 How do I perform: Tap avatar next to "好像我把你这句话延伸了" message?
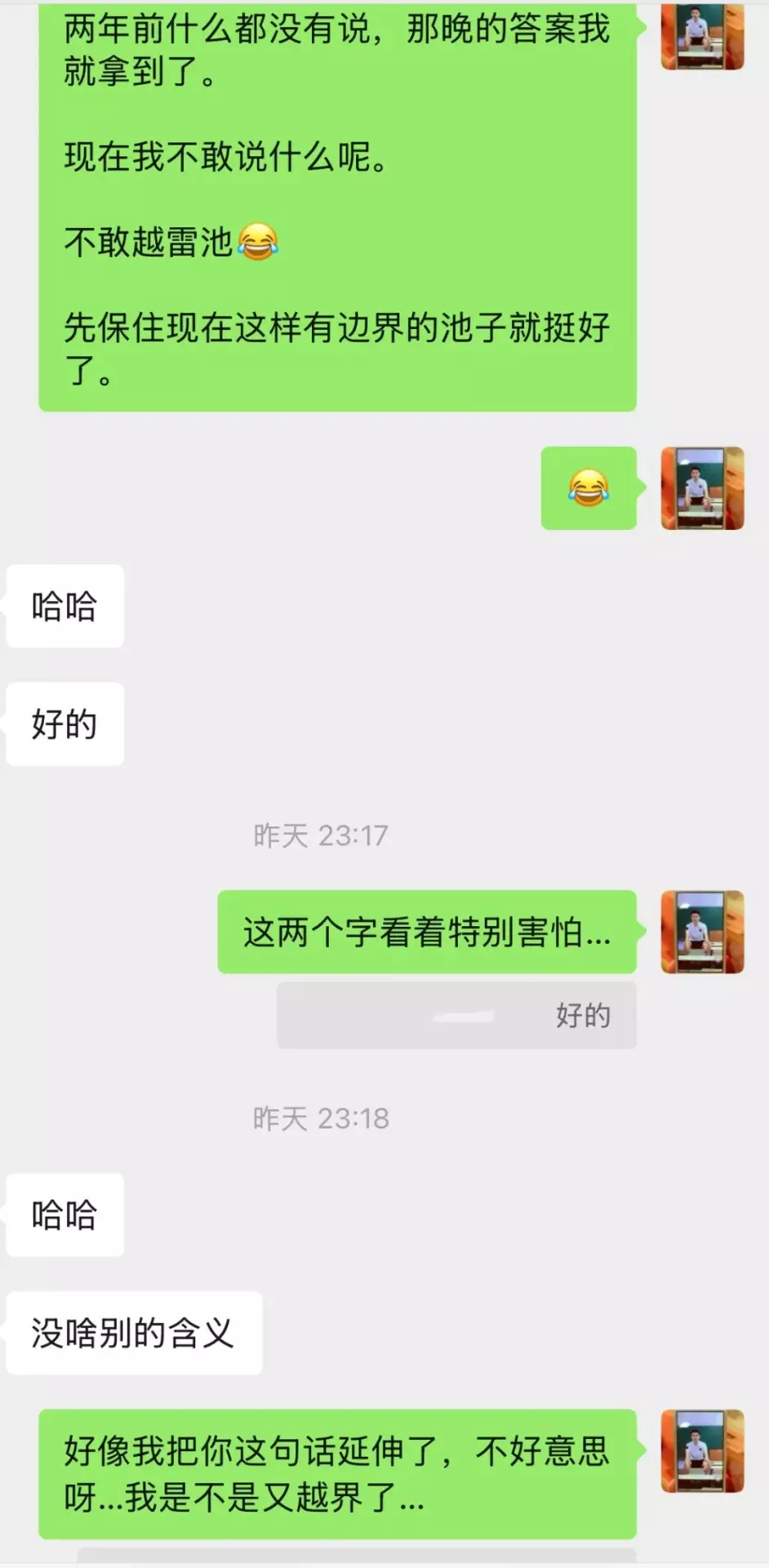[702, 1450]
